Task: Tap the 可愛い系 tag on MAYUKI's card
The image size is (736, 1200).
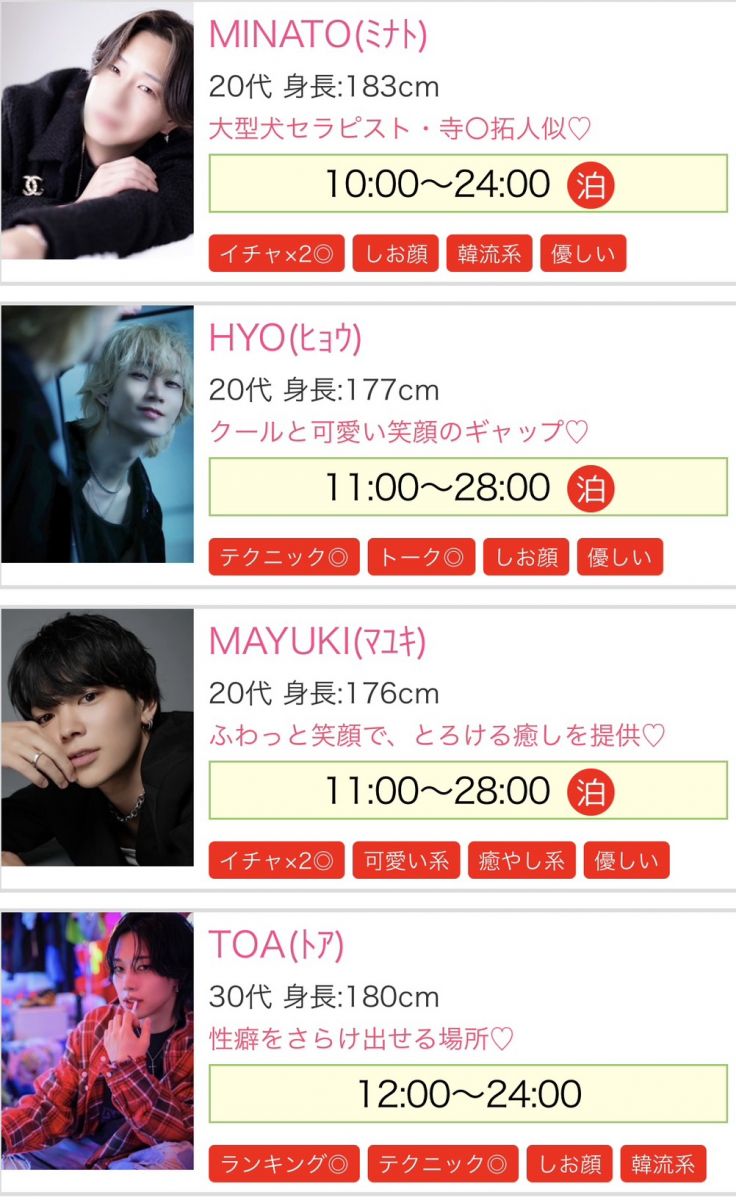Action: click(x=406, y=860)
